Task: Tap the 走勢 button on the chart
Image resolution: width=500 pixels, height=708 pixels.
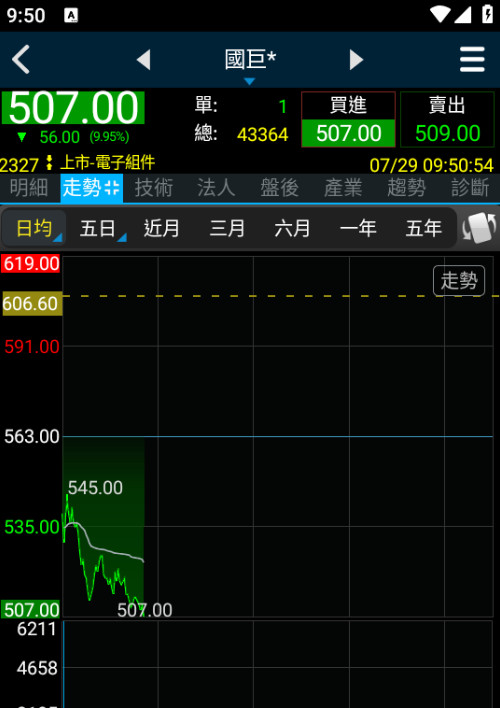Action: pyautogui.click(x=459, y=281)
